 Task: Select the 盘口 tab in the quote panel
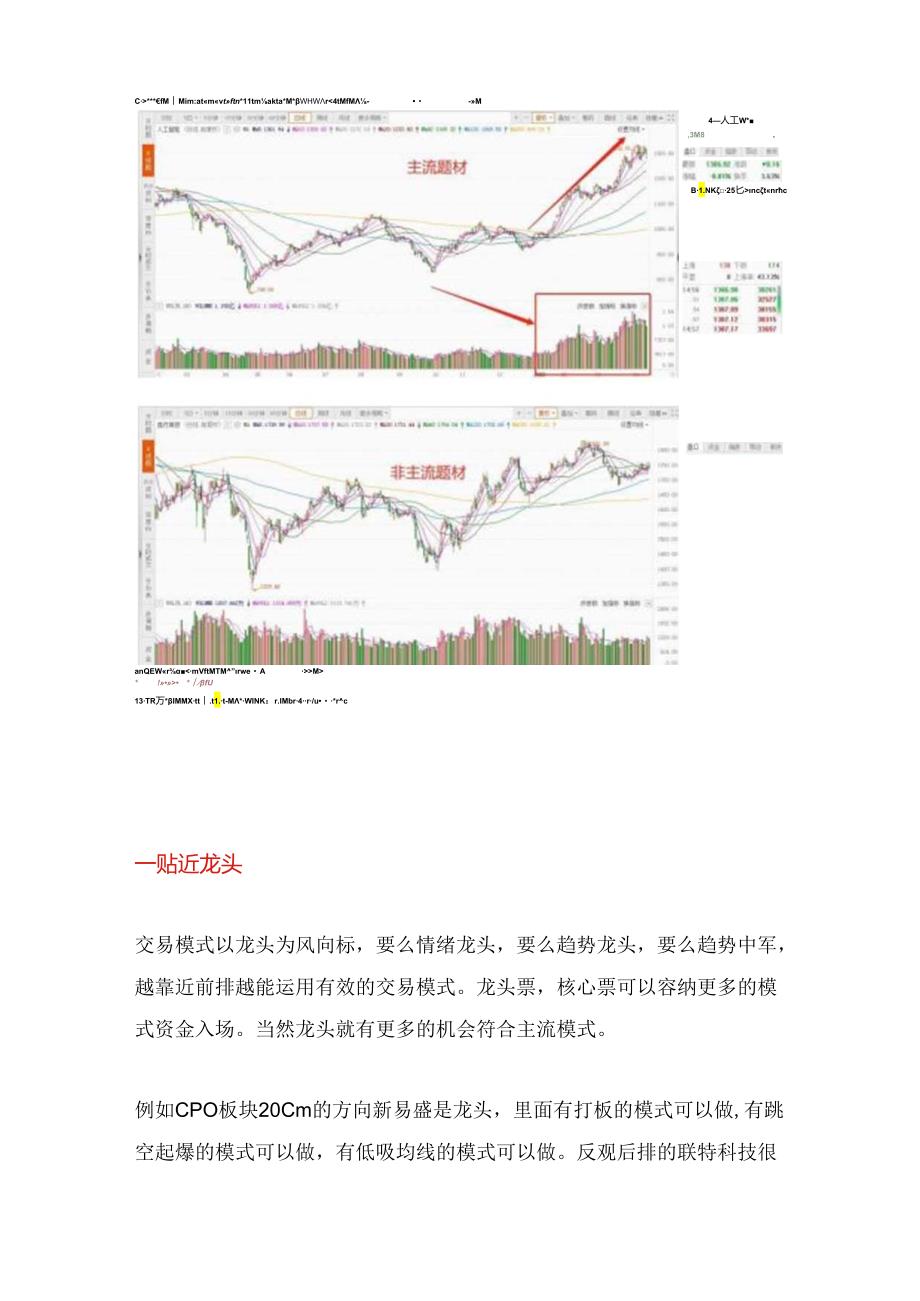pyautogui.click(x=688, y=150)
